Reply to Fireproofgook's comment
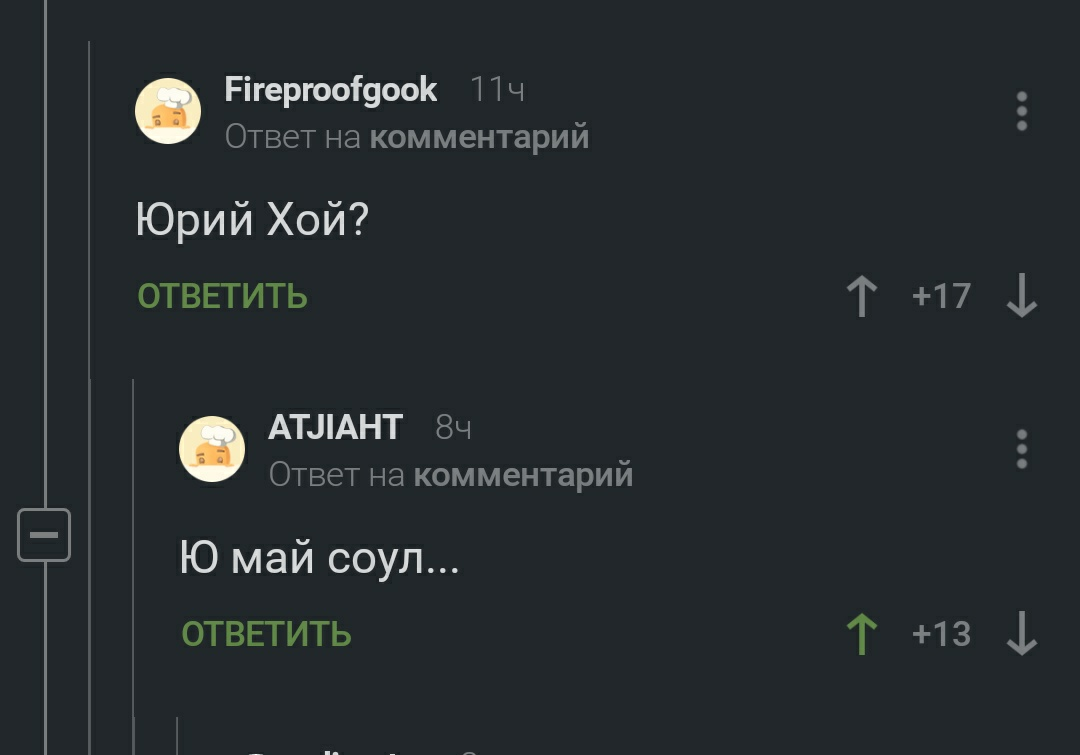The image size is (1080, 755). click(x=222, y=297)
